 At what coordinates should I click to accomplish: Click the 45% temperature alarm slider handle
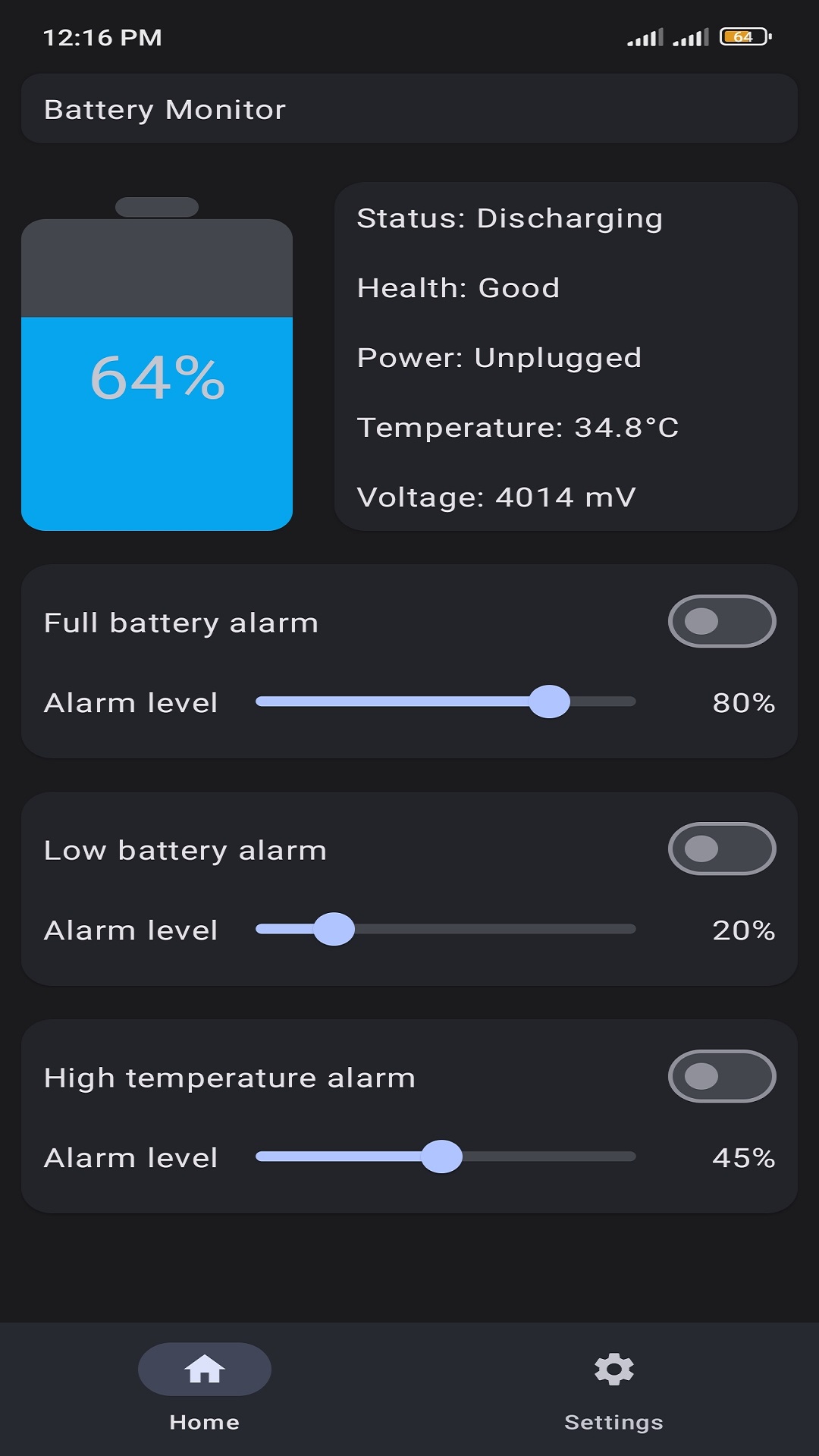(x=444, y=1156)
